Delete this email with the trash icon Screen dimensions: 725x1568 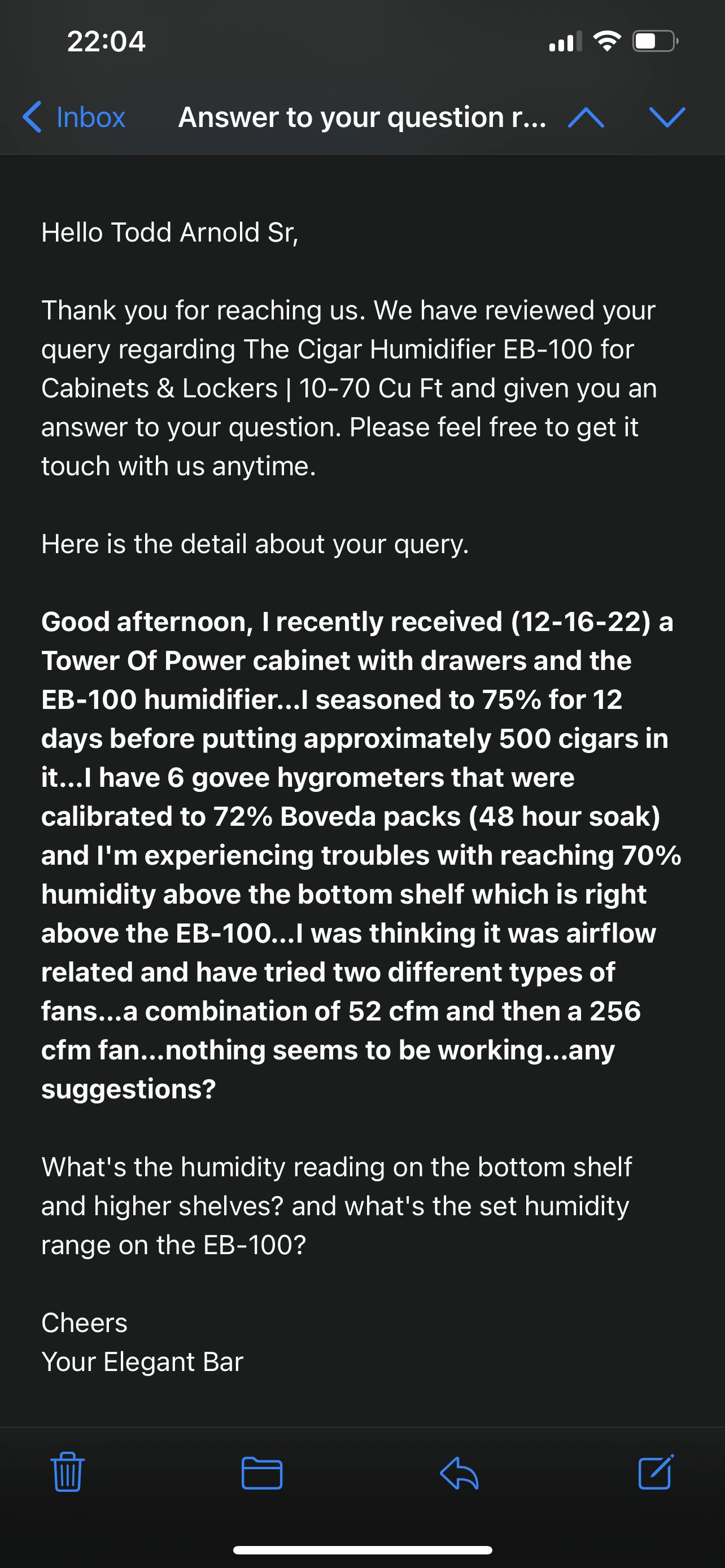pos(68,1472)
